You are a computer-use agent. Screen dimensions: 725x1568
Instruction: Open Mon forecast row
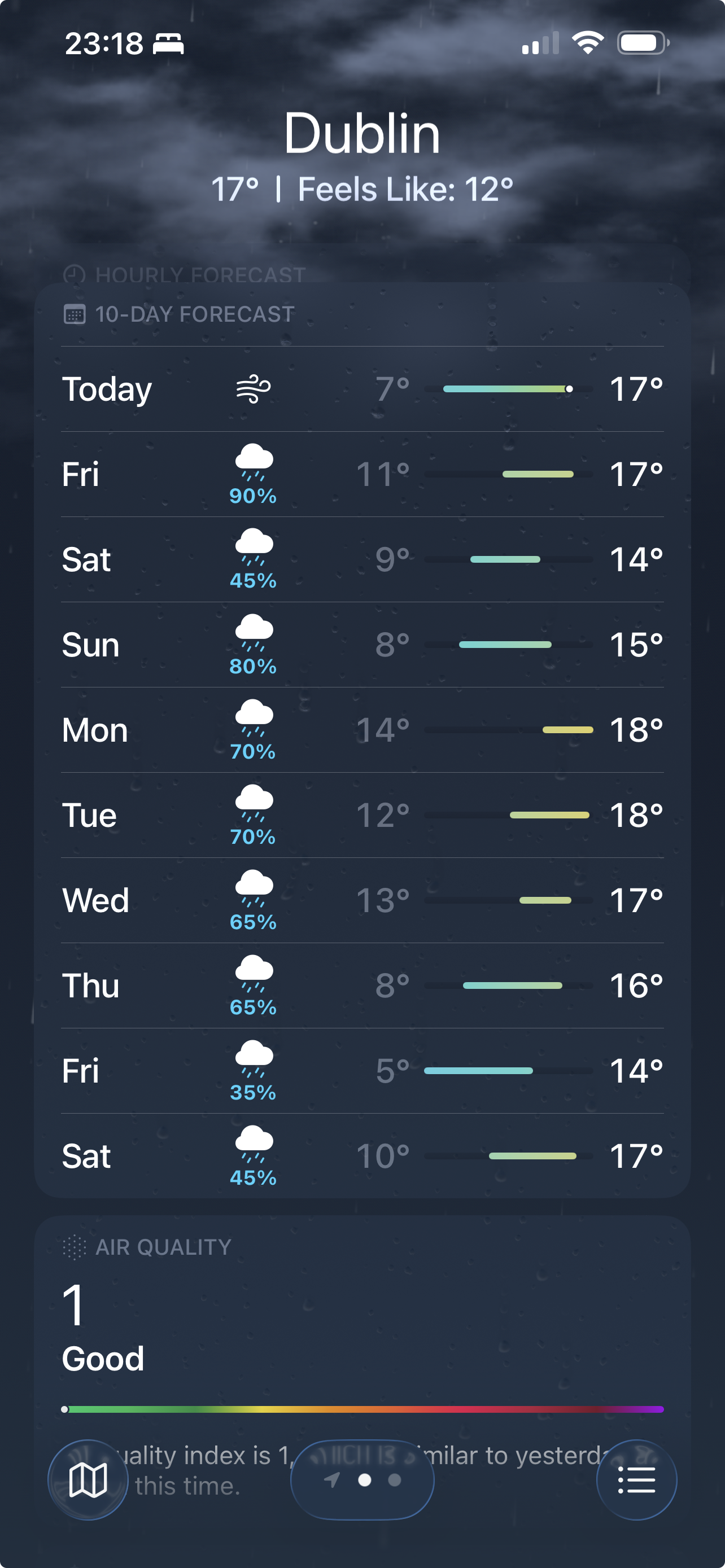point(362,730)
